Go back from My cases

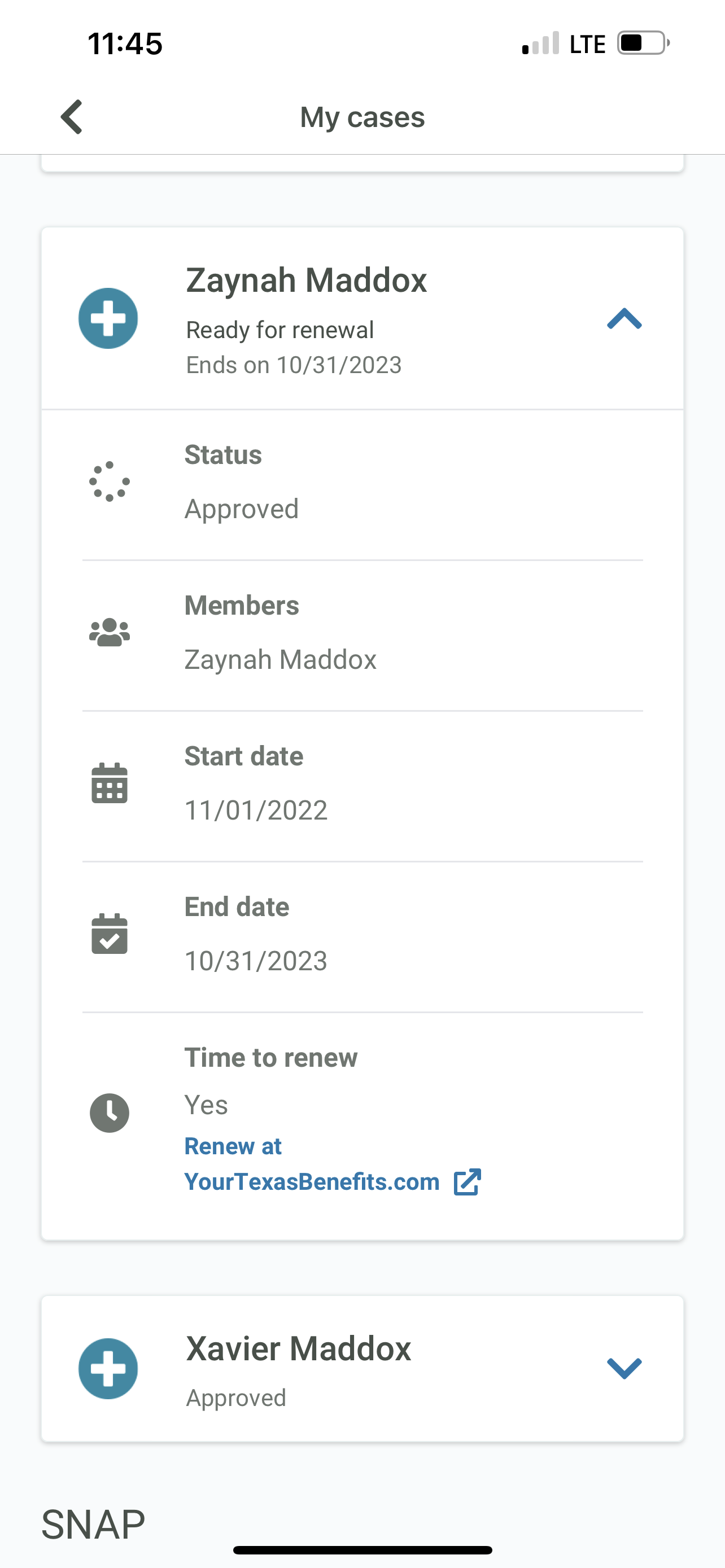[72, 116]
